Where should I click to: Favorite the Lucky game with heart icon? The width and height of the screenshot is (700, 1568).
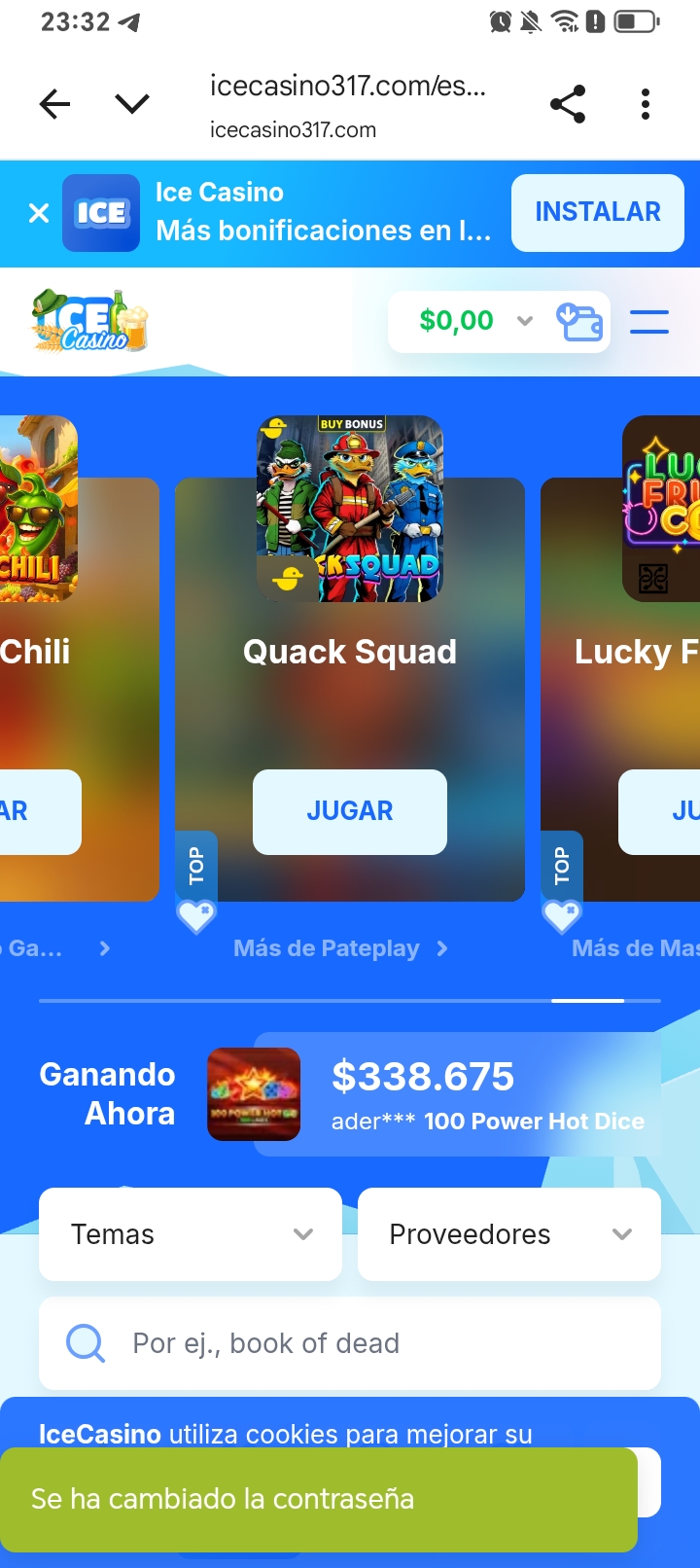click(561, 916)
